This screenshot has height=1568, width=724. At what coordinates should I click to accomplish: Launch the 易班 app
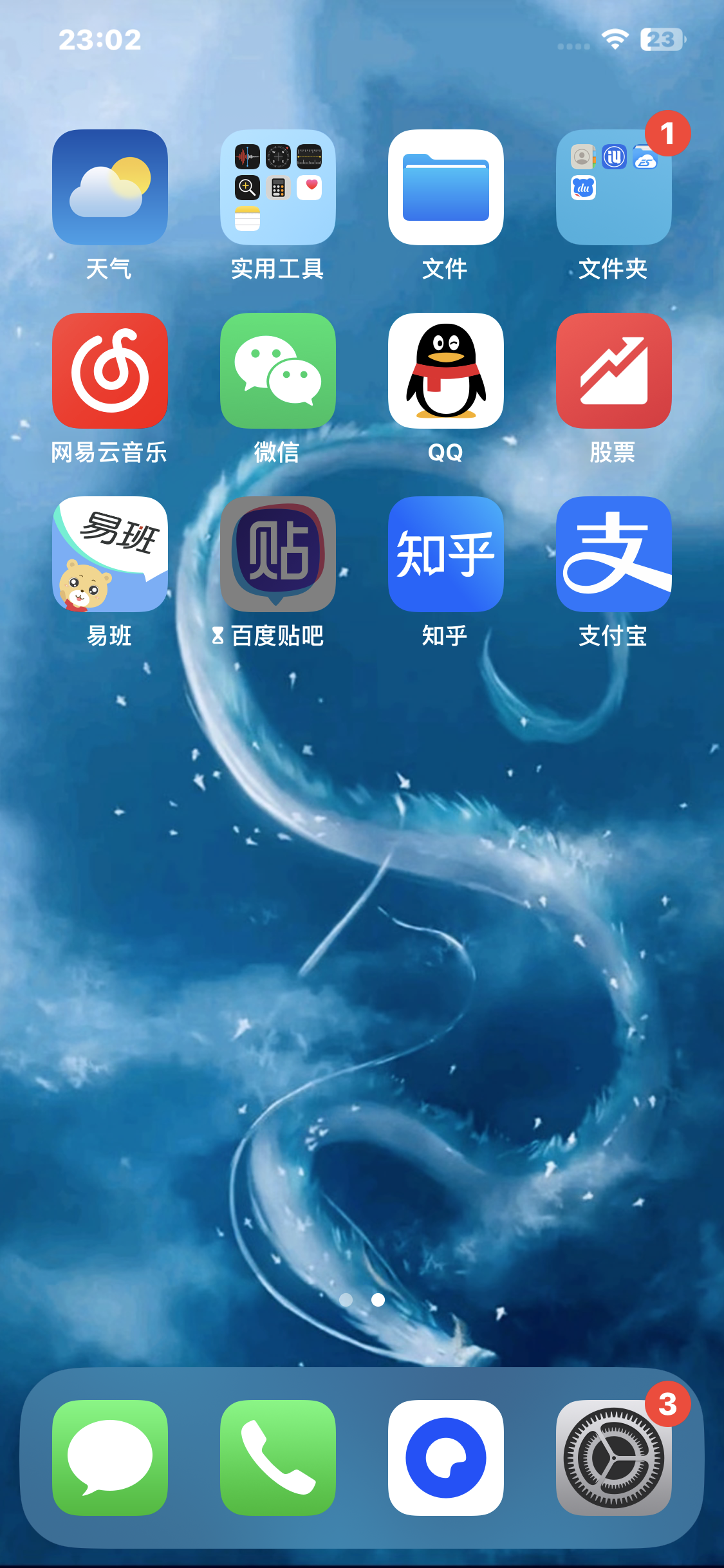pyautogui.click(x=110, y=554)
